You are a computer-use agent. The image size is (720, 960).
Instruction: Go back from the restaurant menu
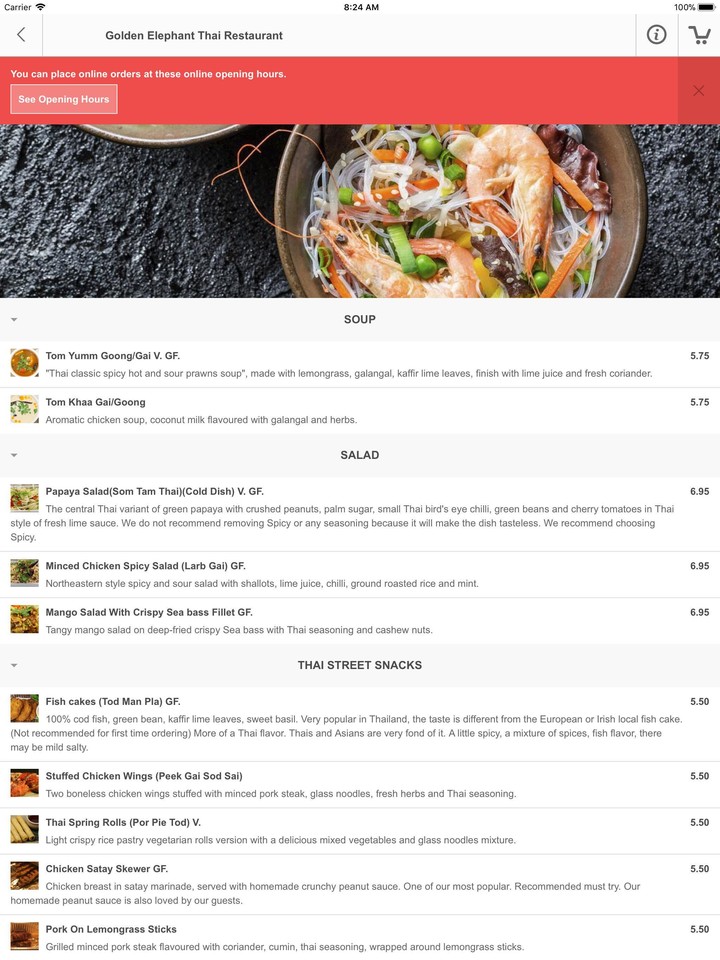click(x=21, y=35)
